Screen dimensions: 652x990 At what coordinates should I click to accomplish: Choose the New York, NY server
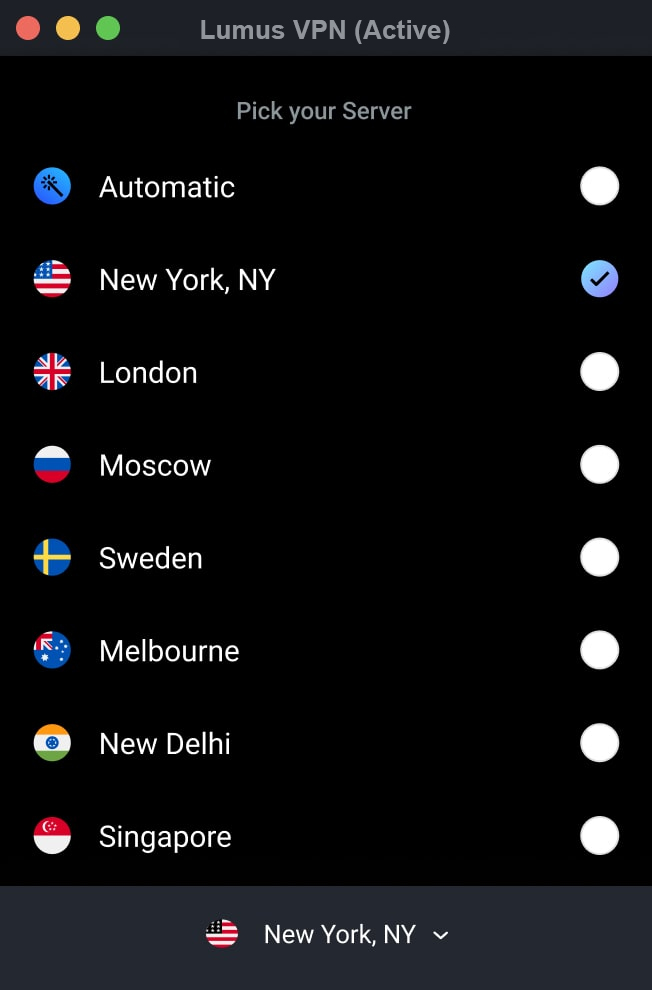[599, 280]
